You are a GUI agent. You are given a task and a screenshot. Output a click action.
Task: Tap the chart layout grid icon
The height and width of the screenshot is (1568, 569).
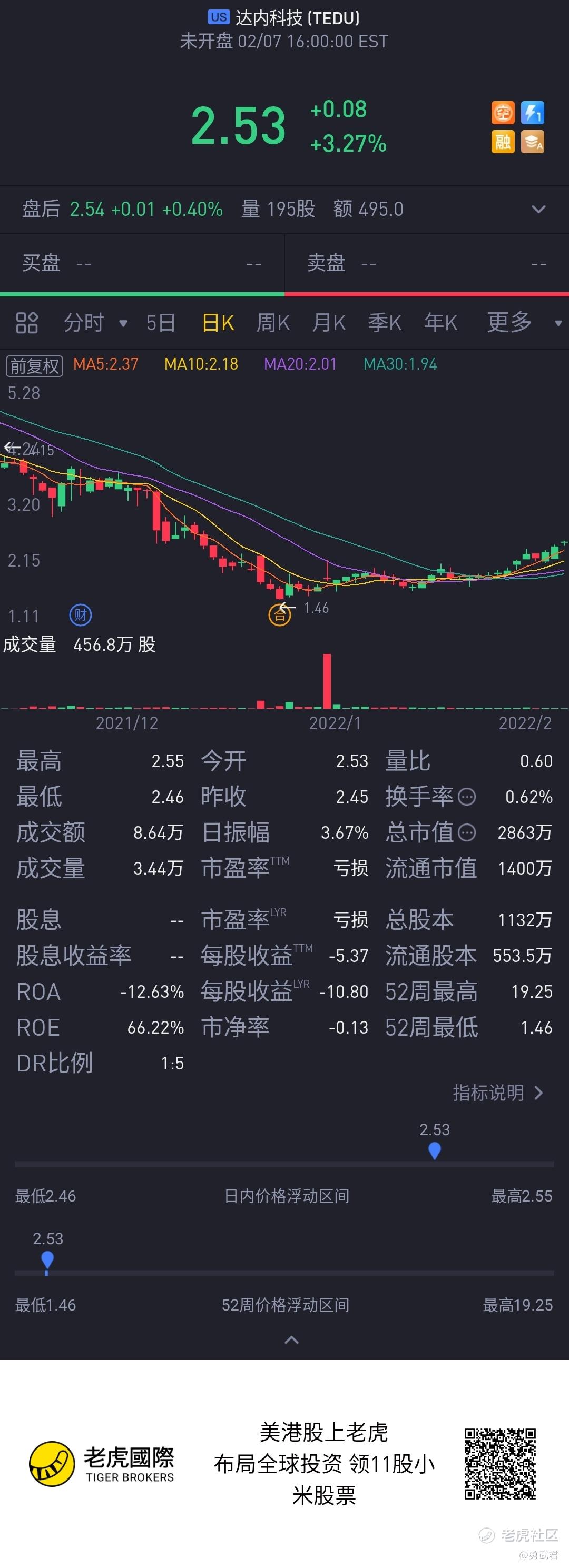pyautogui.click(x=27, y=323)
